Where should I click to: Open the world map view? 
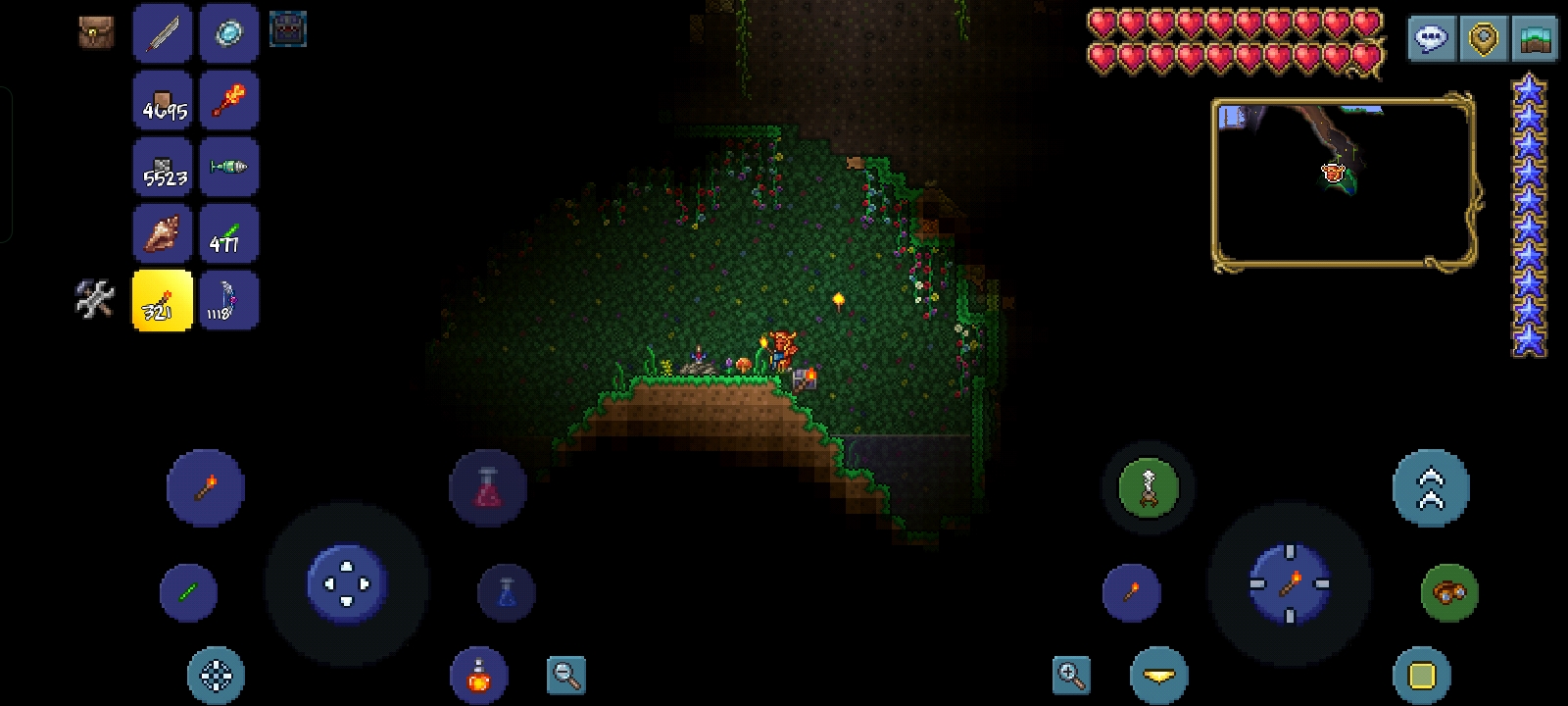(1536, 39)
